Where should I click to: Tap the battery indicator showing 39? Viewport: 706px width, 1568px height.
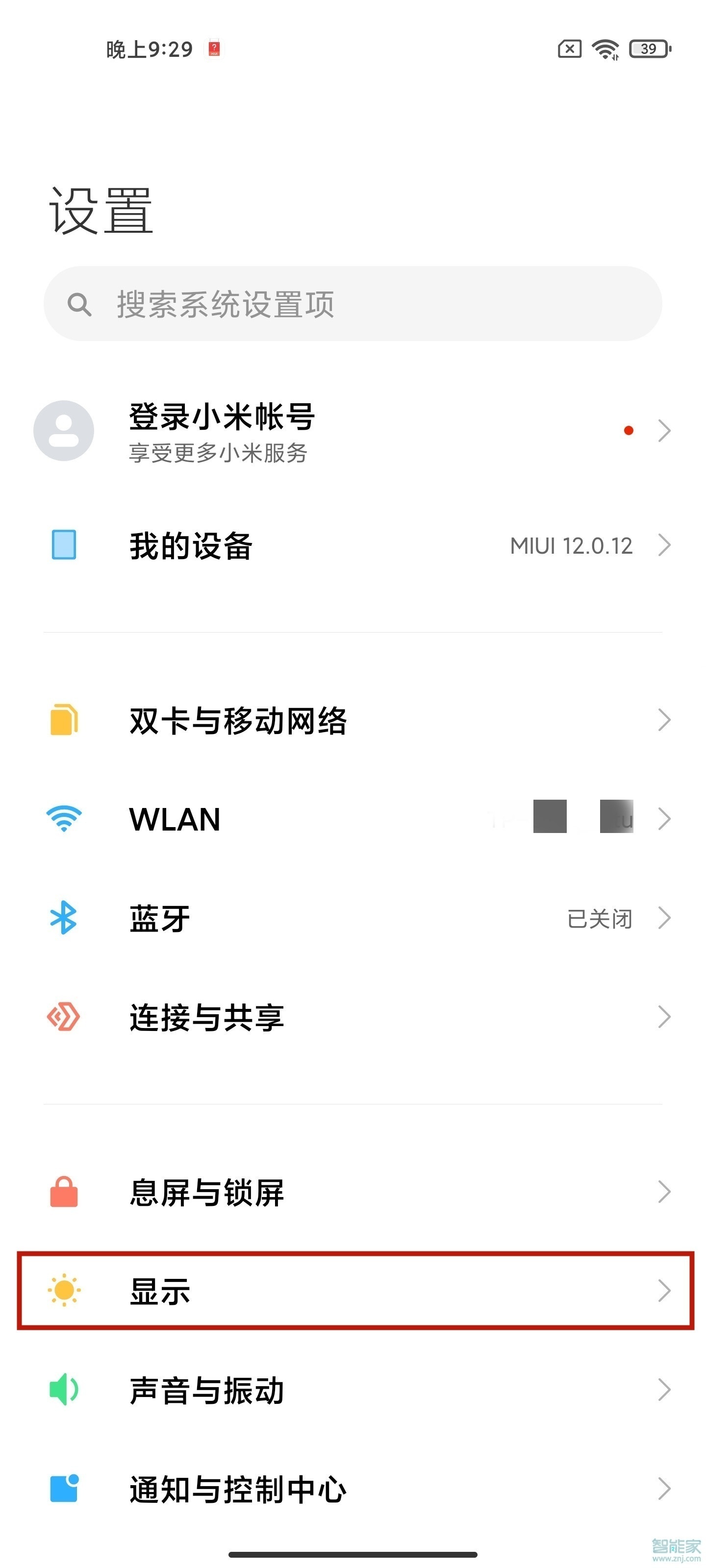648,49
